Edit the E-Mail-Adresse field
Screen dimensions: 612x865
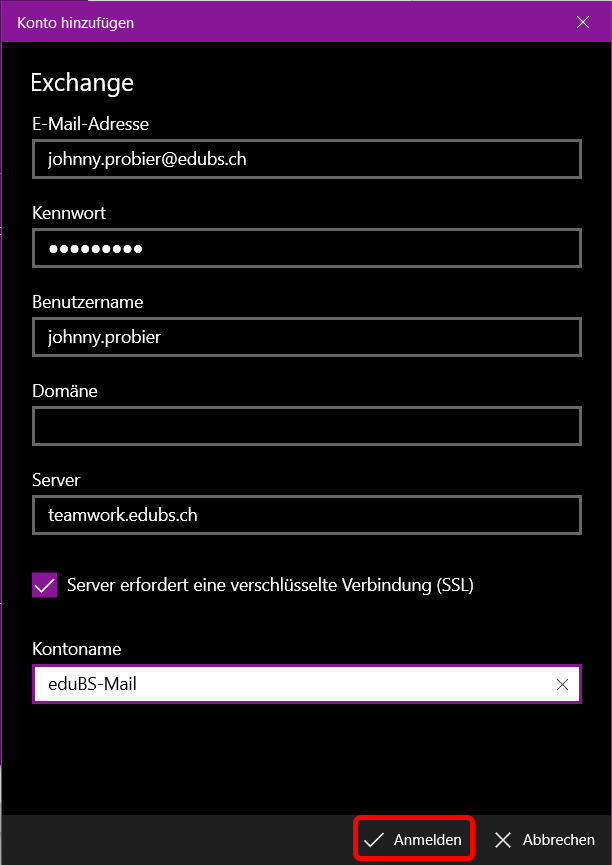click(x=306, y=159)
